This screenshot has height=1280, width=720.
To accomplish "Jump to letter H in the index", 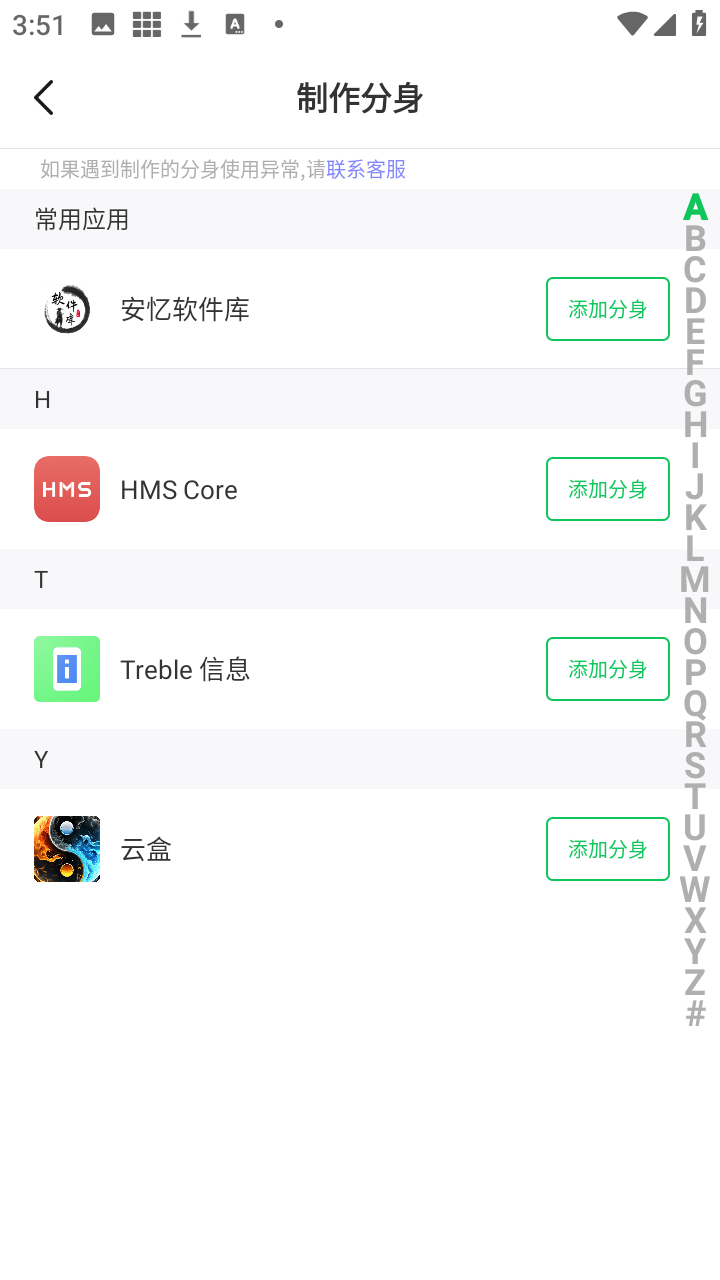I will 695,425.
